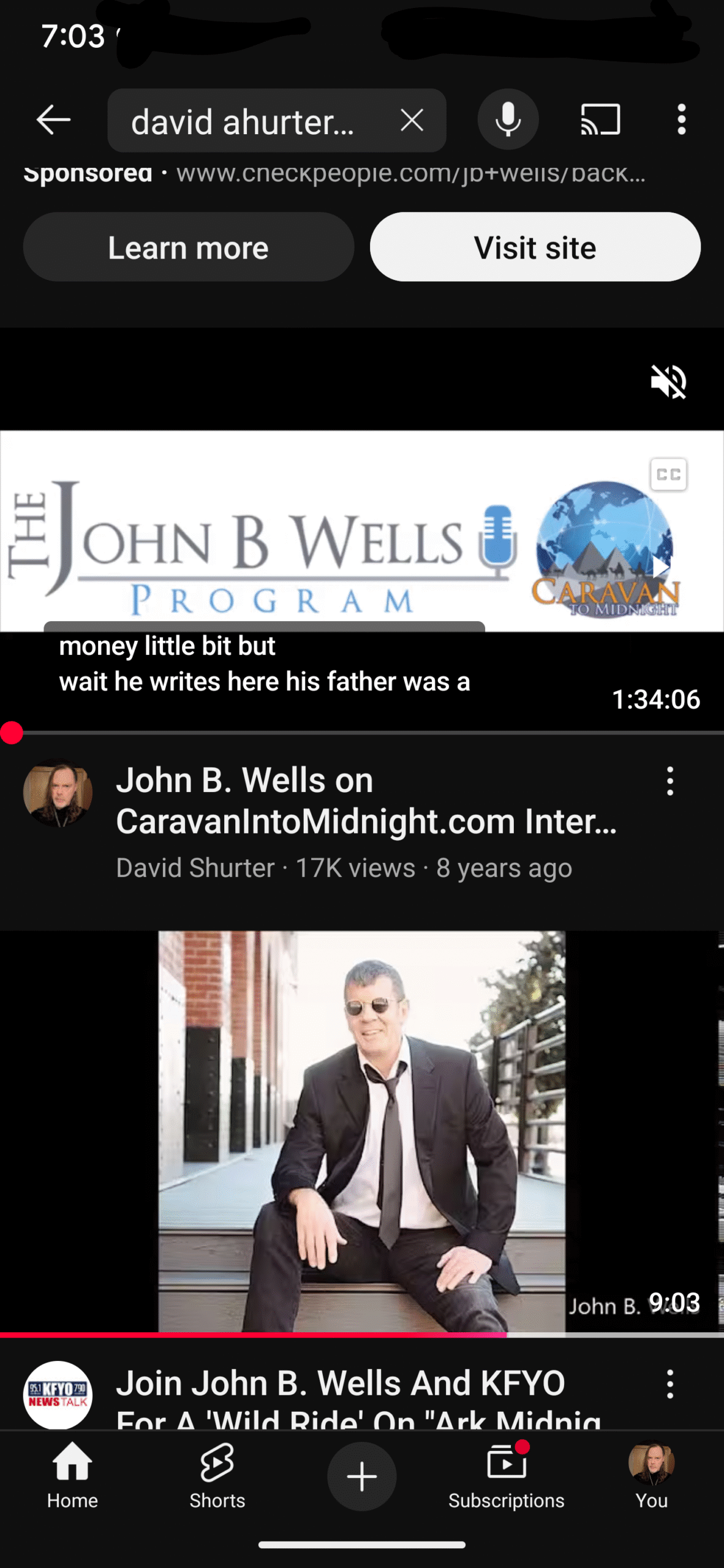Switch to the Shorts tab
Viewport: 724px width, 1568px height.
[x=217, y=1476]
